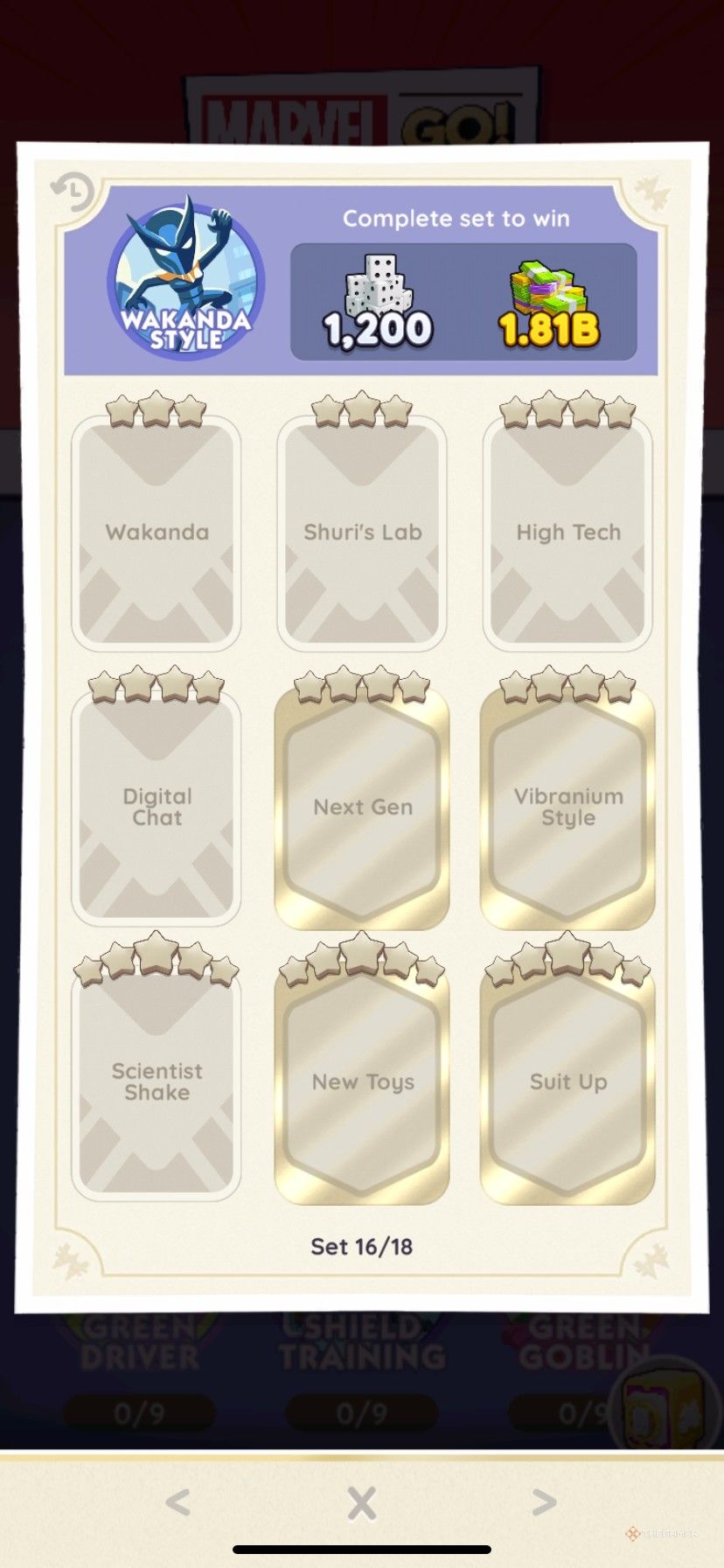View the High Tech sticker card

coord(567,533)
